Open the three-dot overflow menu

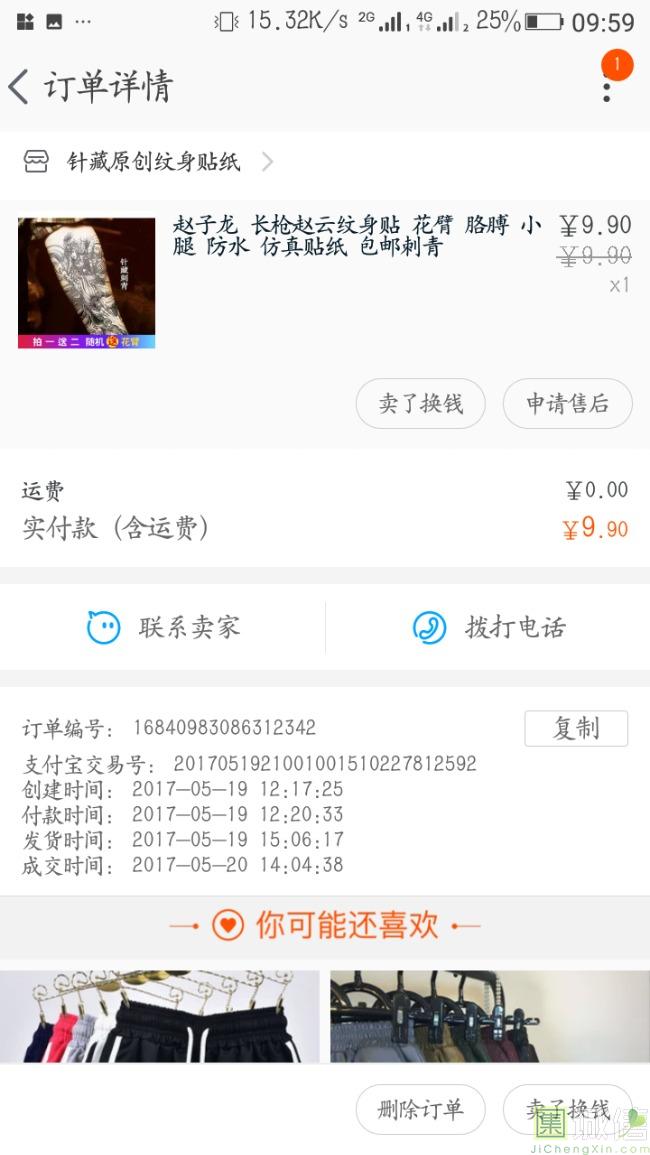click(x=606, y=87)
